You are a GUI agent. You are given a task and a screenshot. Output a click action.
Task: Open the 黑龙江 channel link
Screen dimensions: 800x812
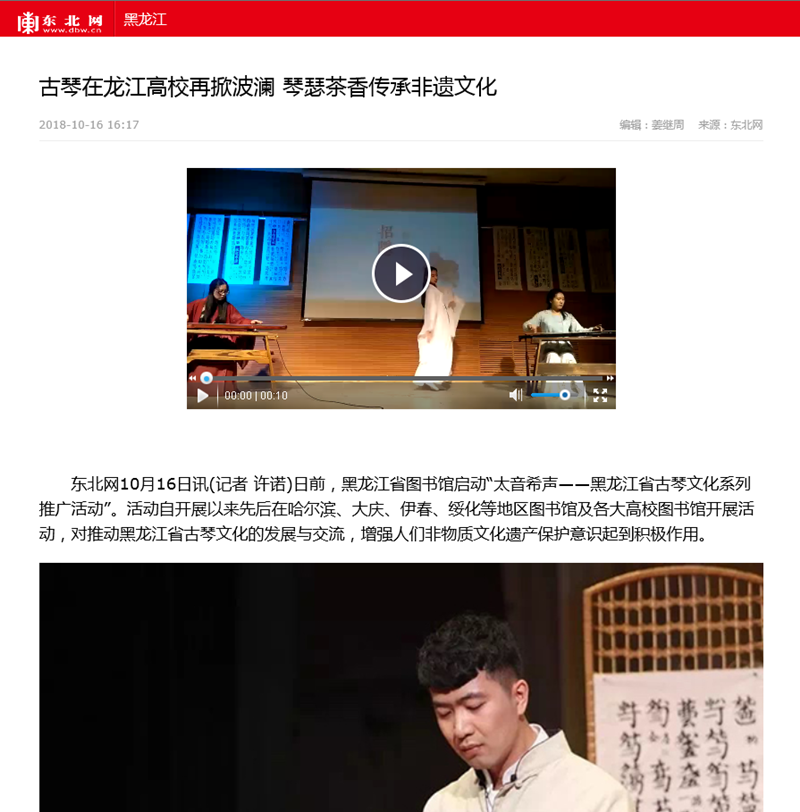pos(145,18)
